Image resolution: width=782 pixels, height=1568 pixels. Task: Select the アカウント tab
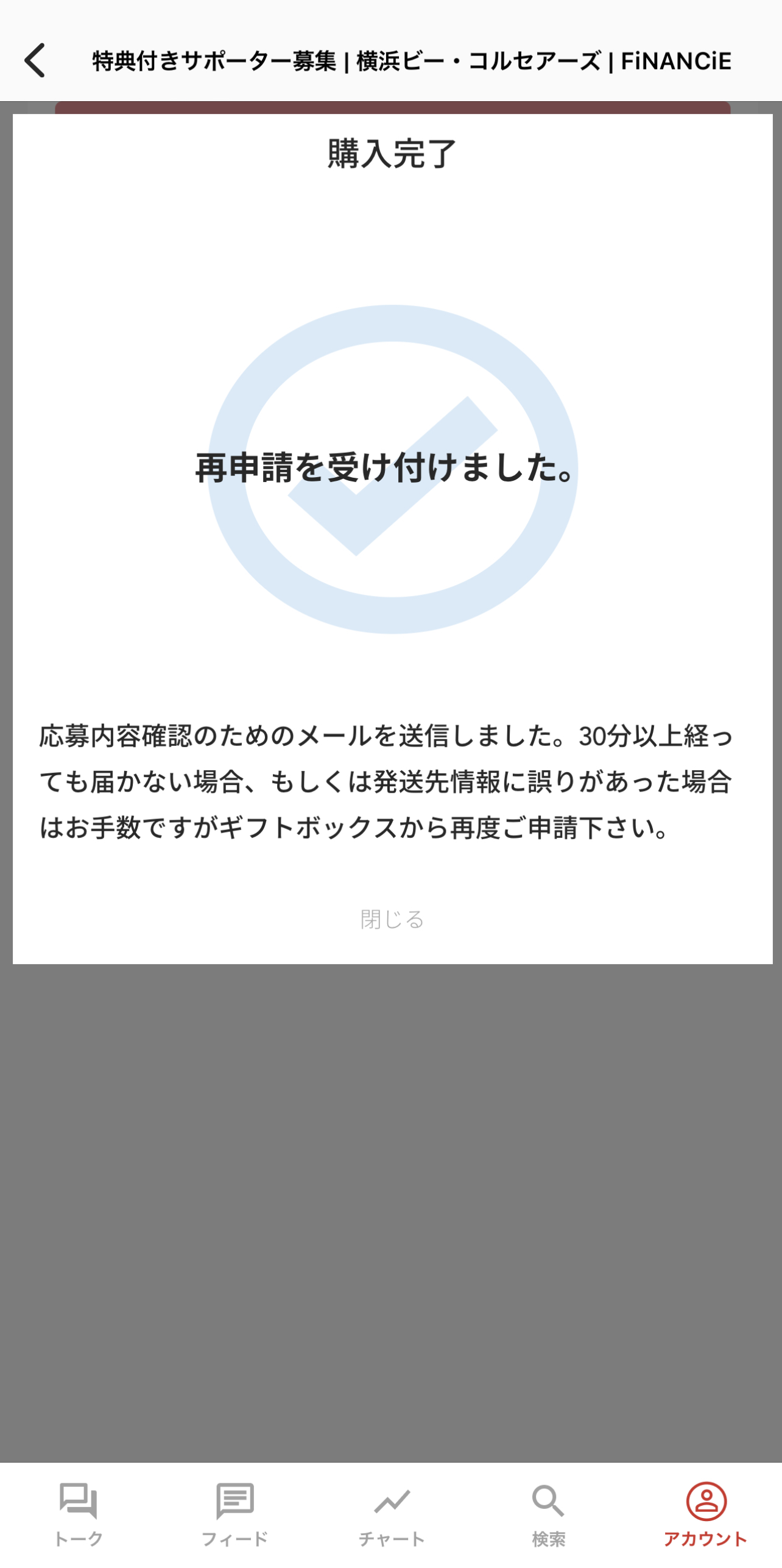tap(705, 1513)
